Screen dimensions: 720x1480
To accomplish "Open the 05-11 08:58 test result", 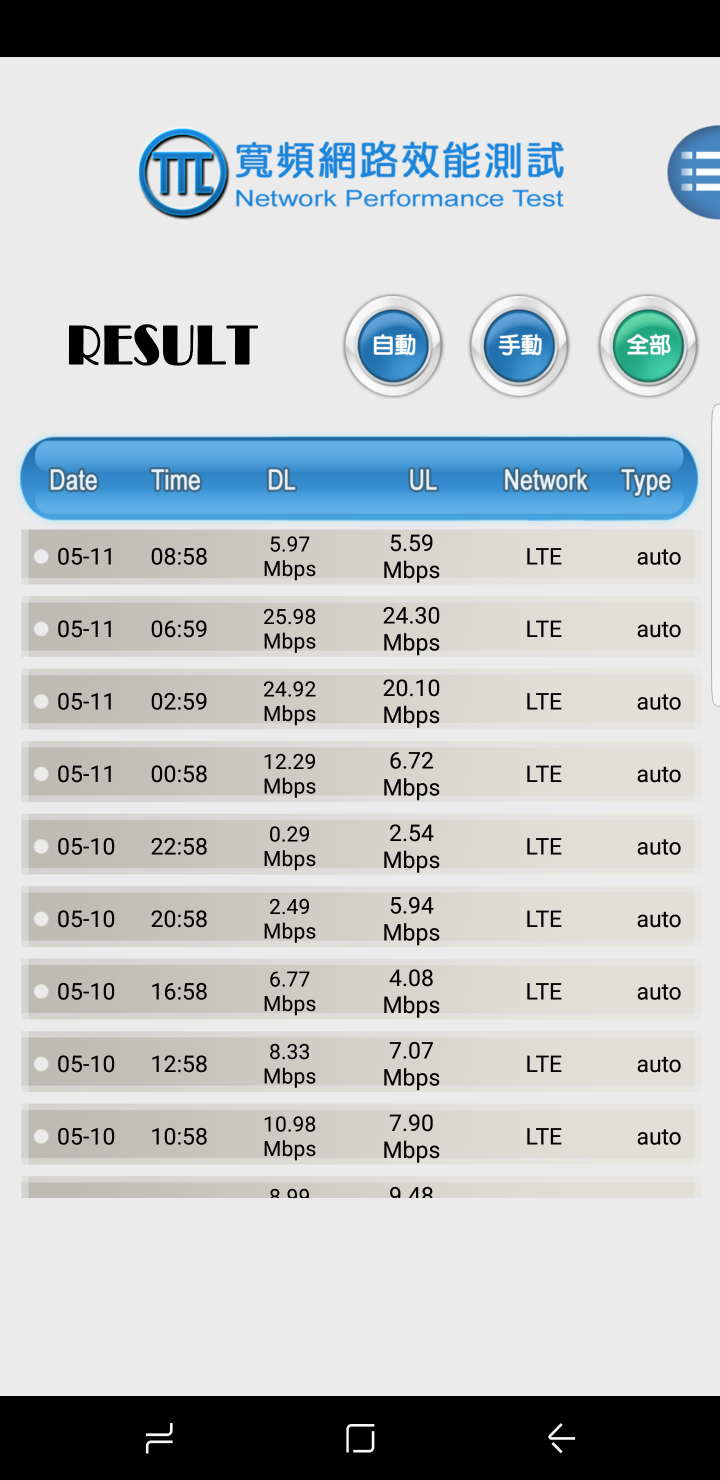I will [360, 557].
